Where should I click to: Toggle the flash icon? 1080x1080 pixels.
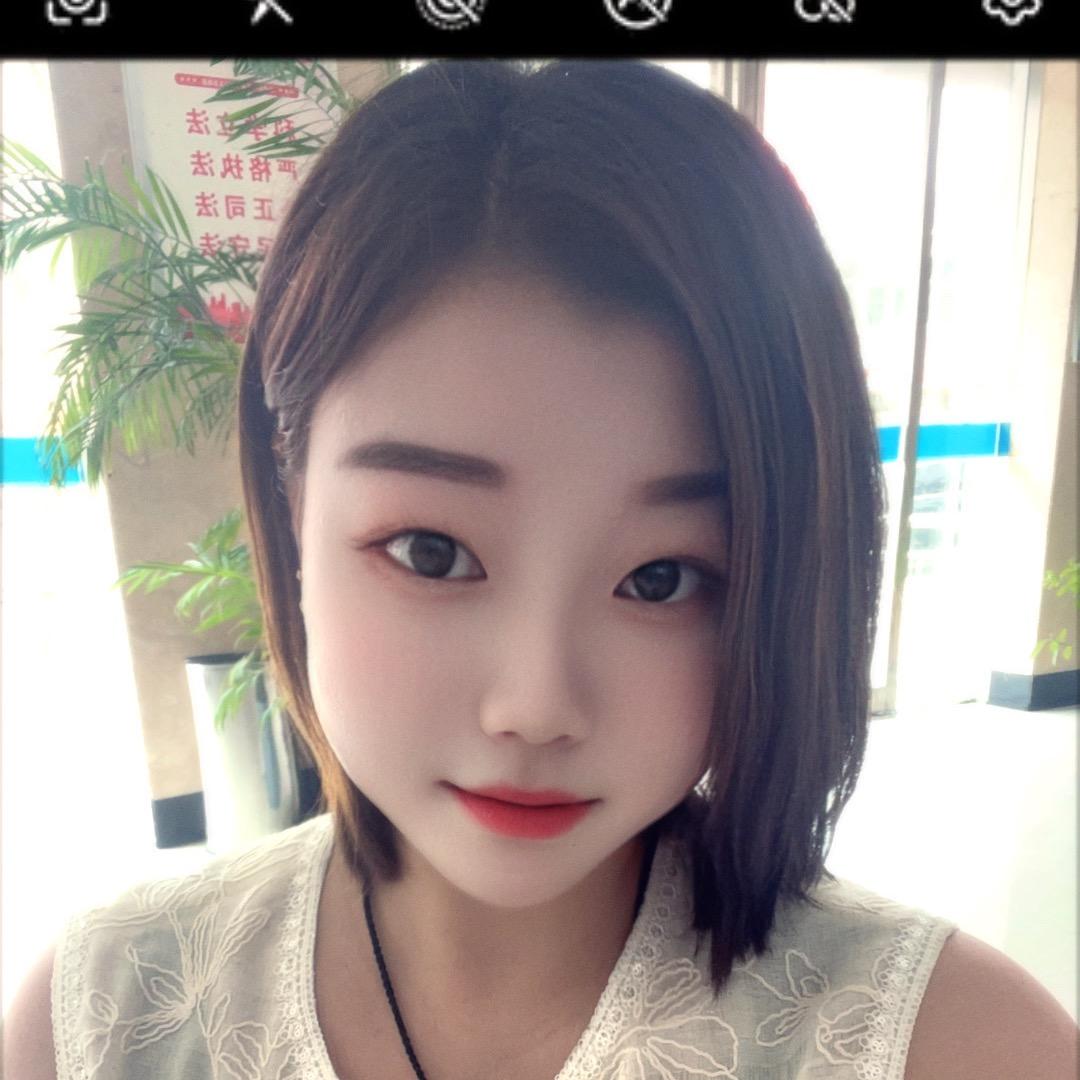click(x=271, y=8)
